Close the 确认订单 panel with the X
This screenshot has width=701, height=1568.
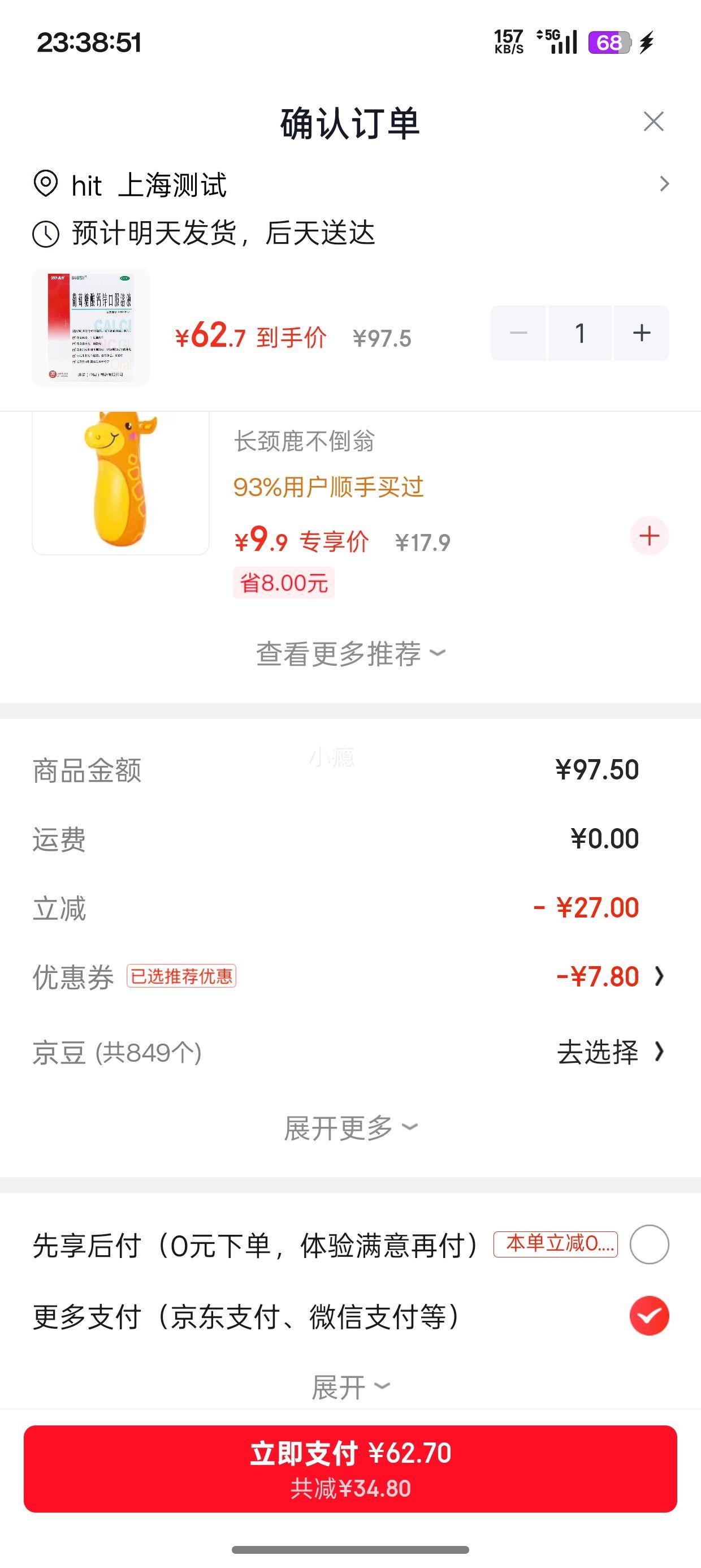coord(654,121)
